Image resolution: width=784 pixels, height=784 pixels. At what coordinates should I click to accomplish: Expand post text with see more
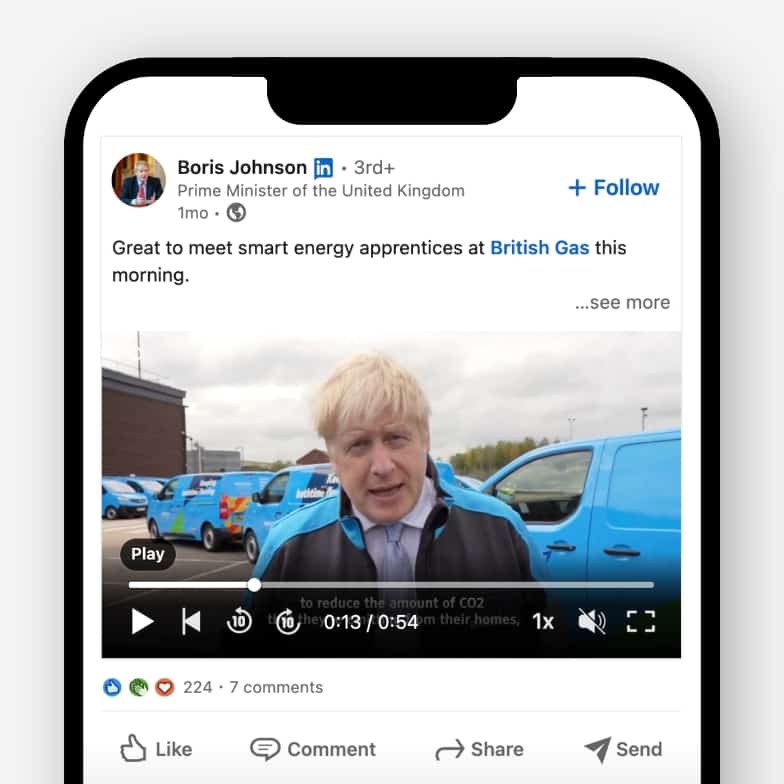tap(622, 302)
